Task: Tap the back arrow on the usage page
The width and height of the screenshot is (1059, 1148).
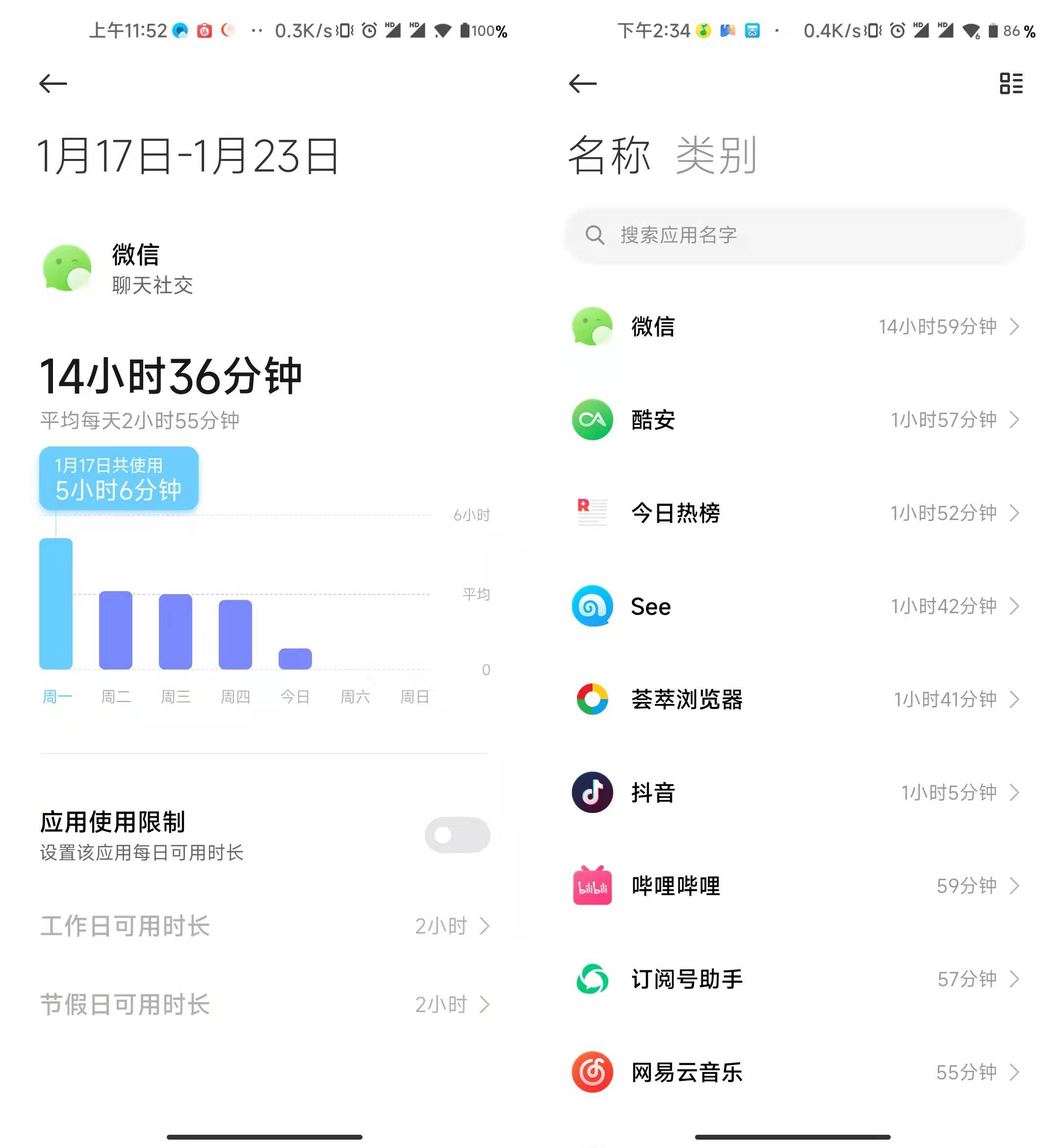Action: coord(52,83)
